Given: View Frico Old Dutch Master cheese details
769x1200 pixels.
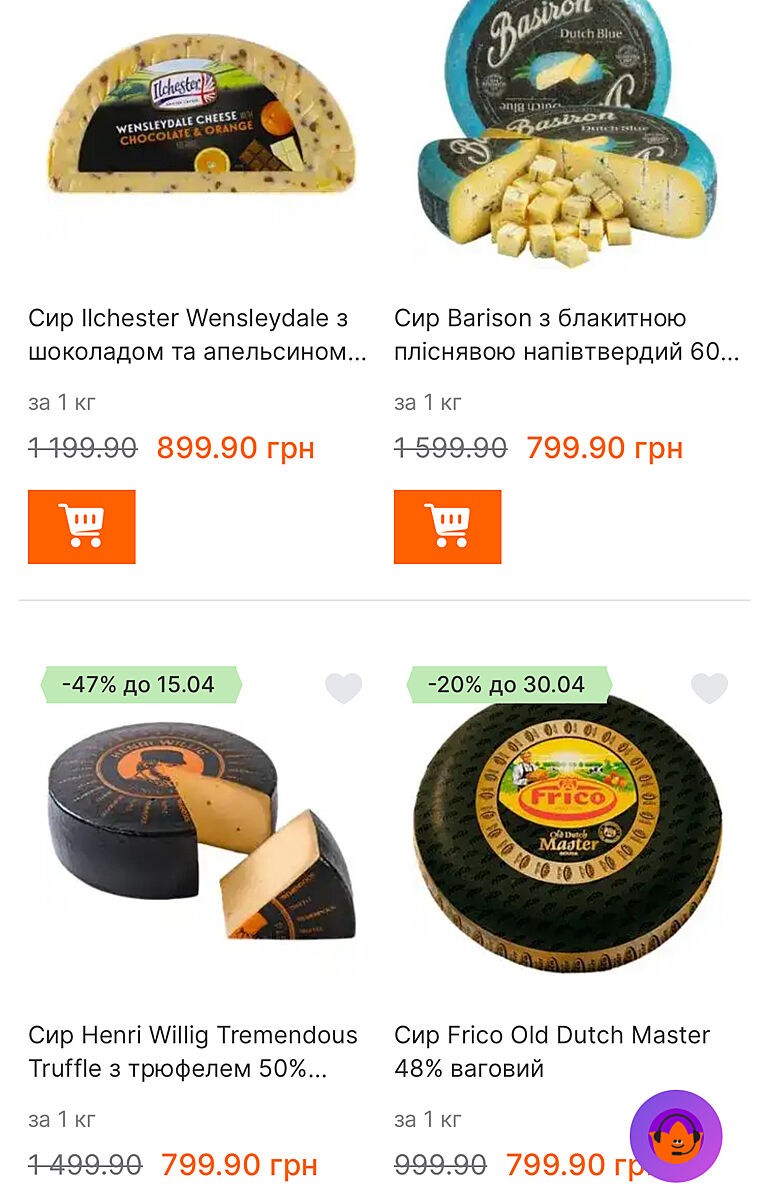Looking at the screenshot, I should 552,1051.
